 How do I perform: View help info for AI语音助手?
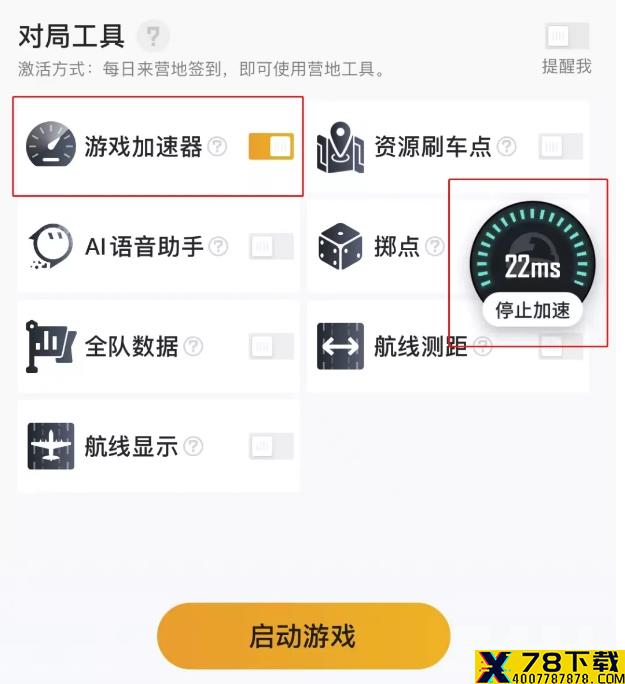pyautogui.click(x=218, y=246)
